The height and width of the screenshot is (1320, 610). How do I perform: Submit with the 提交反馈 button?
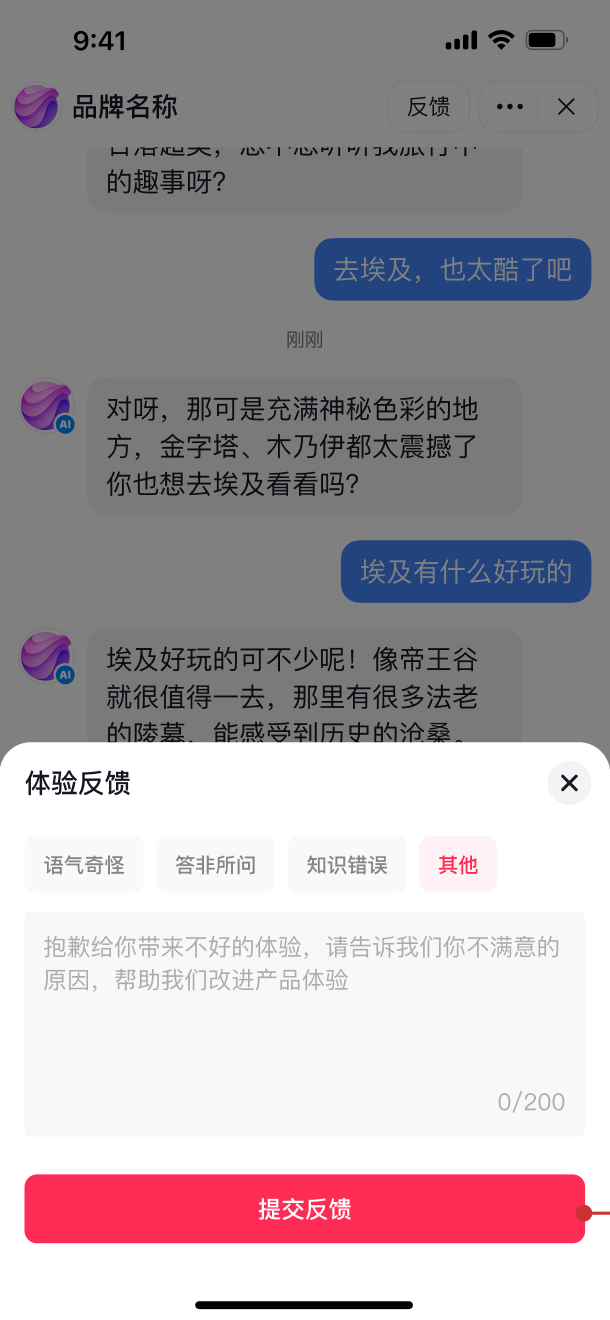304,1208
